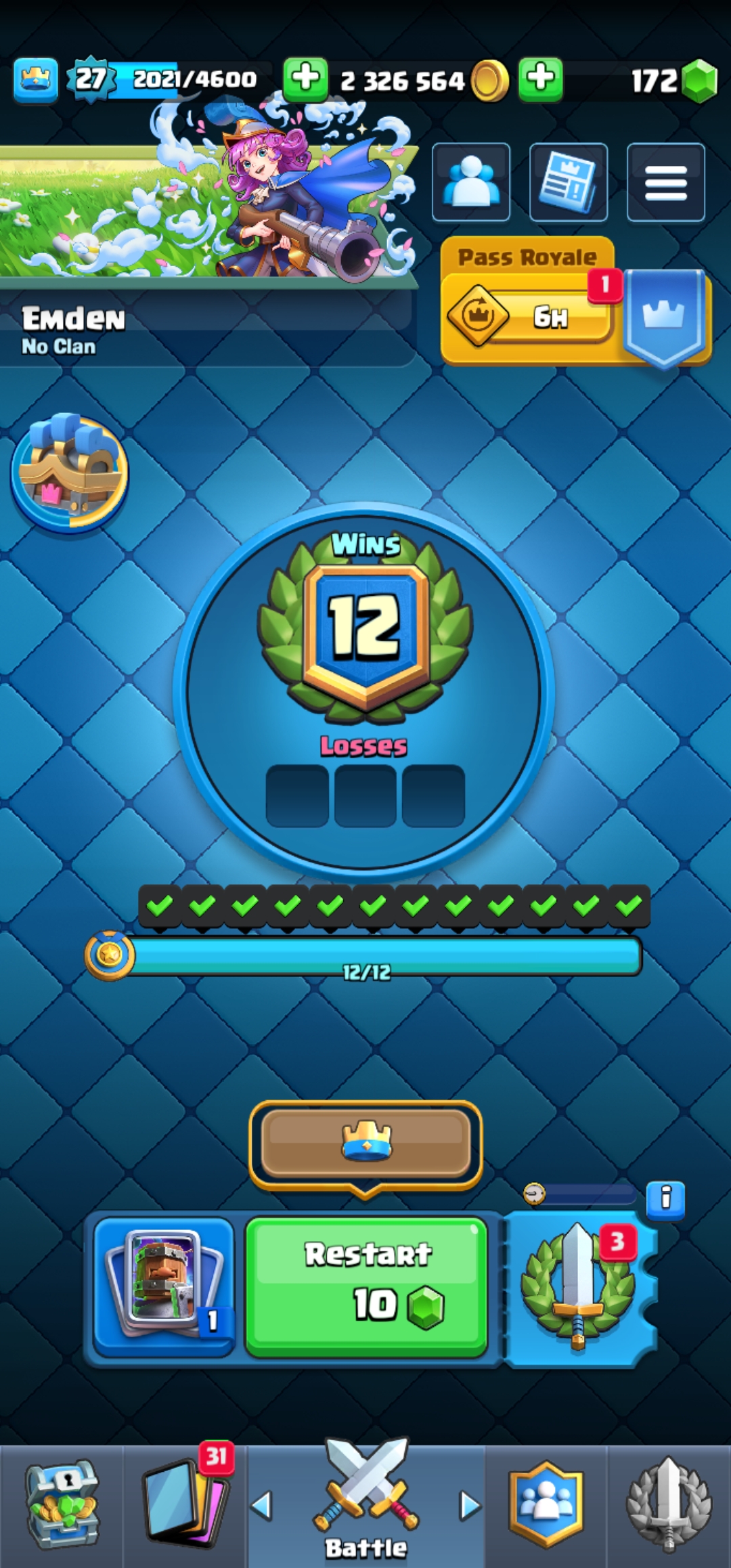Open the news icon
The image size is (731, 1568).
click(569, 182)
